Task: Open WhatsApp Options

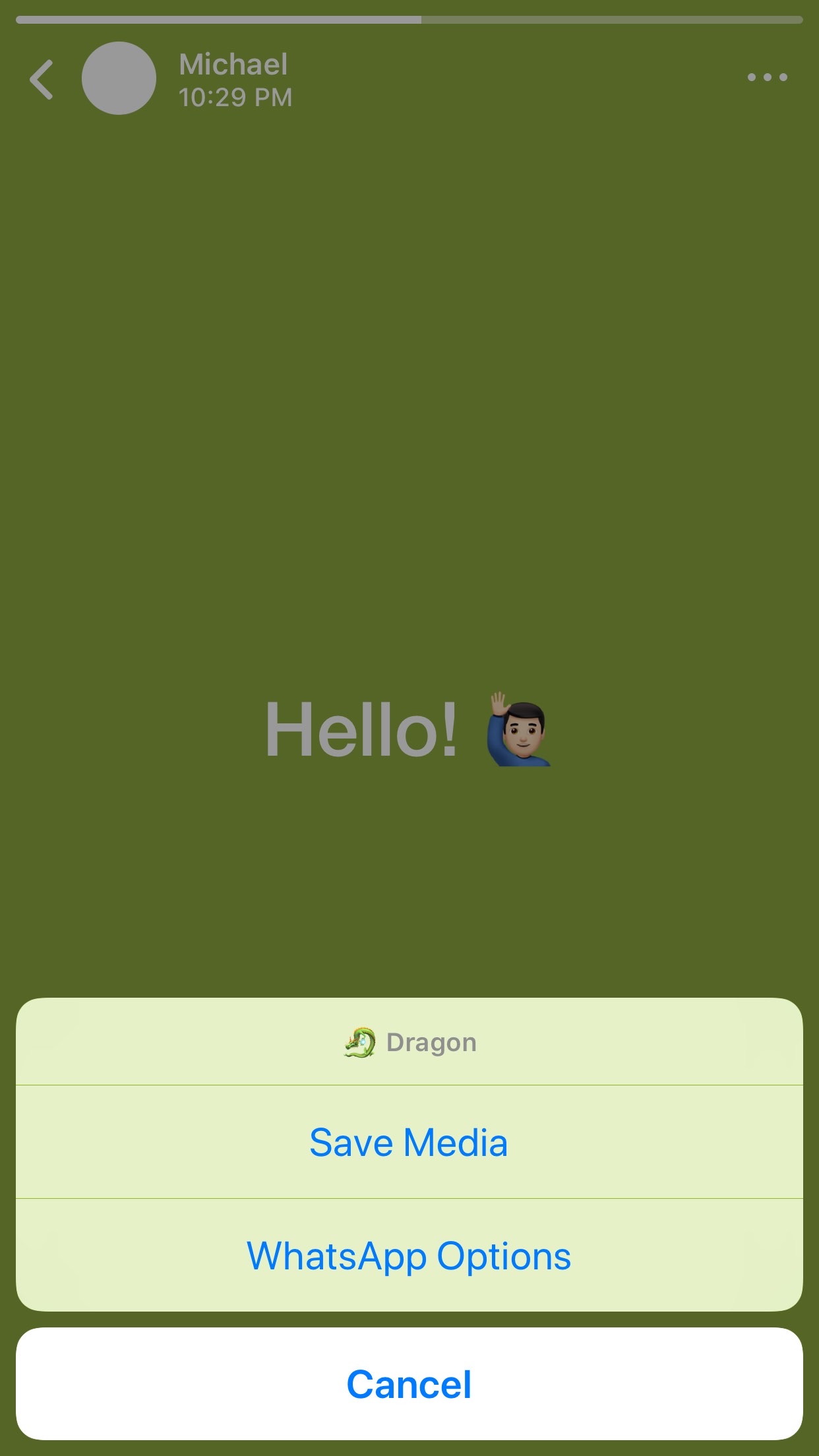Action: click(409, 1256)
